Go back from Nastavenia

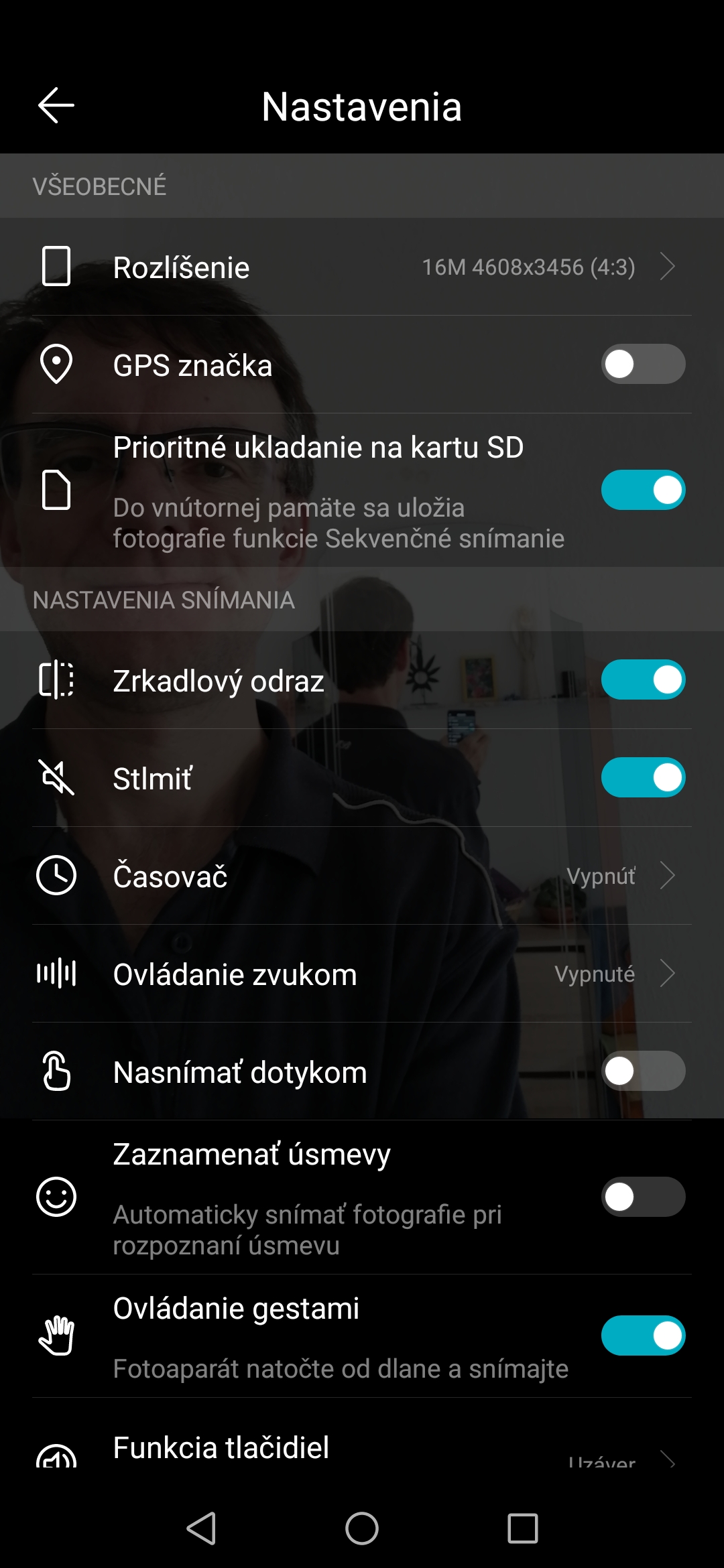56,106
